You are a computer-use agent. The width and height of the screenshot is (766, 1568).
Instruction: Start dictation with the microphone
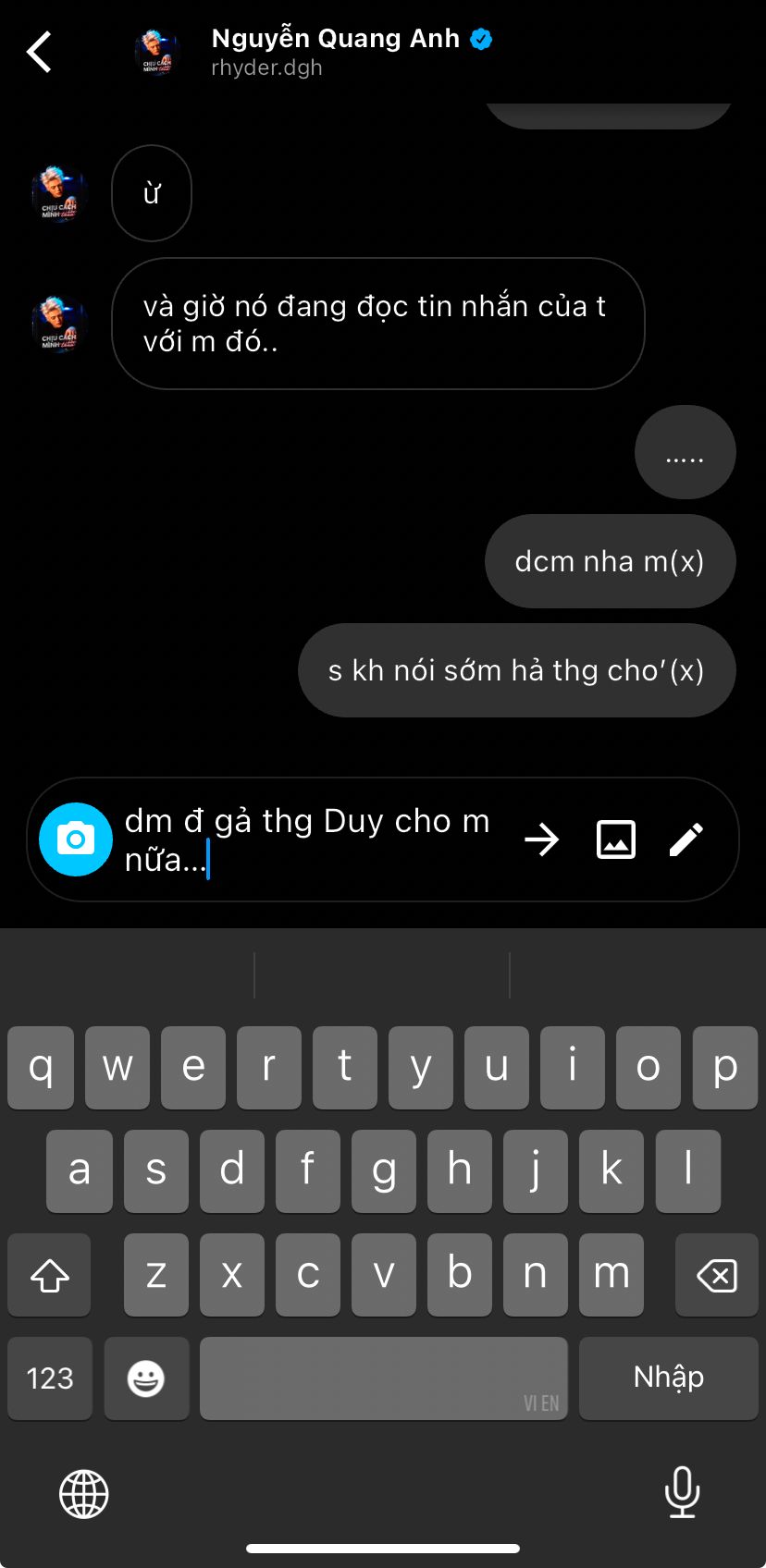(x=682, y=1491)
